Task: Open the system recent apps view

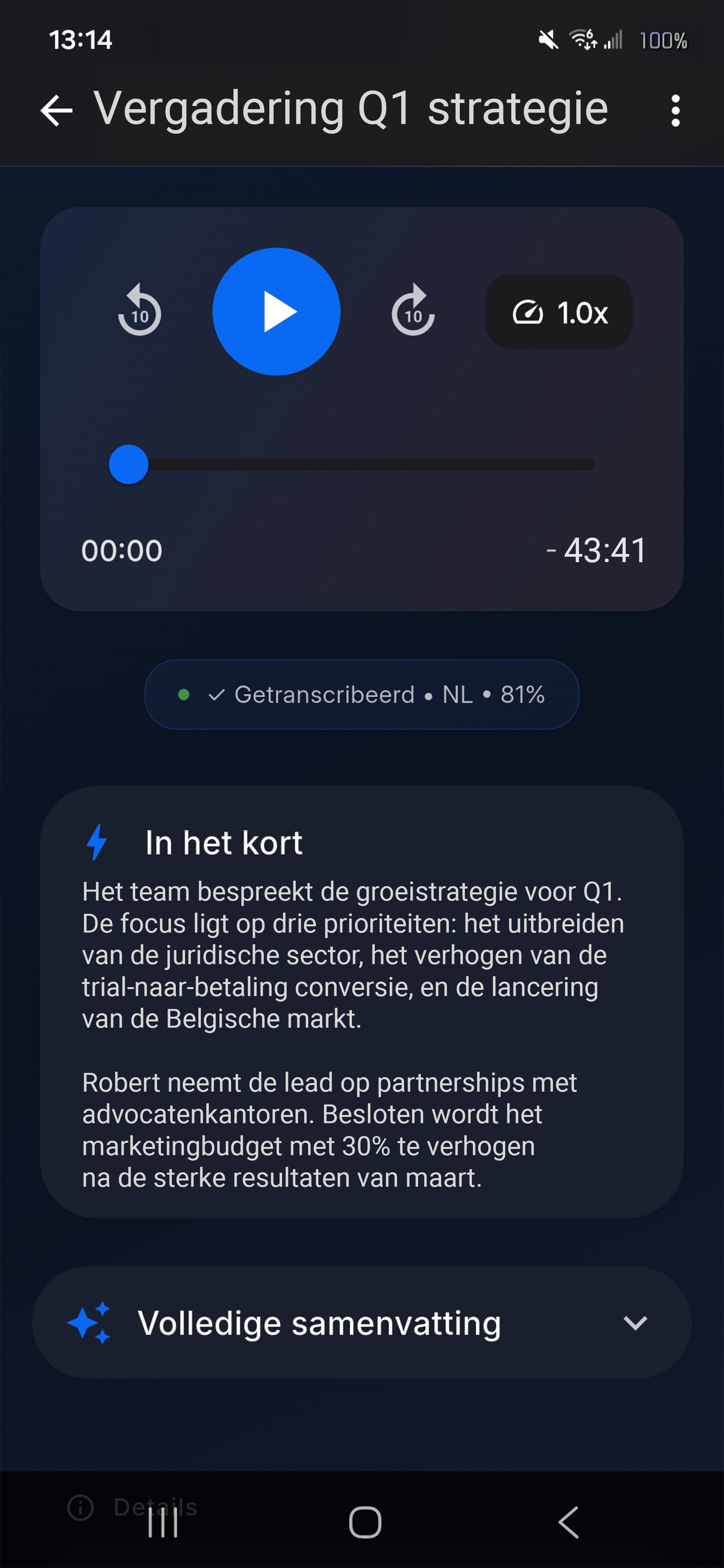Action: pyautogui.click(x=163, y=1523)
